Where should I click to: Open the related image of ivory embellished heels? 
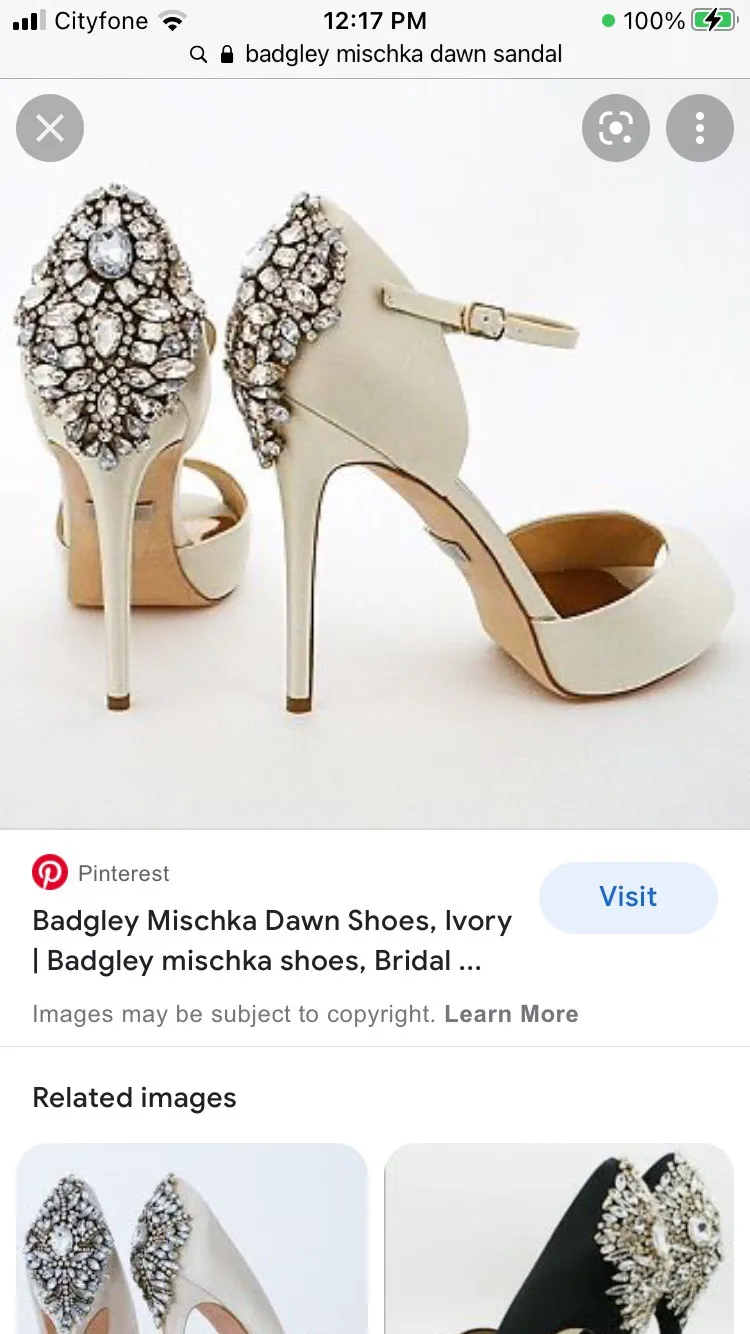click(x=192, y=1240)
